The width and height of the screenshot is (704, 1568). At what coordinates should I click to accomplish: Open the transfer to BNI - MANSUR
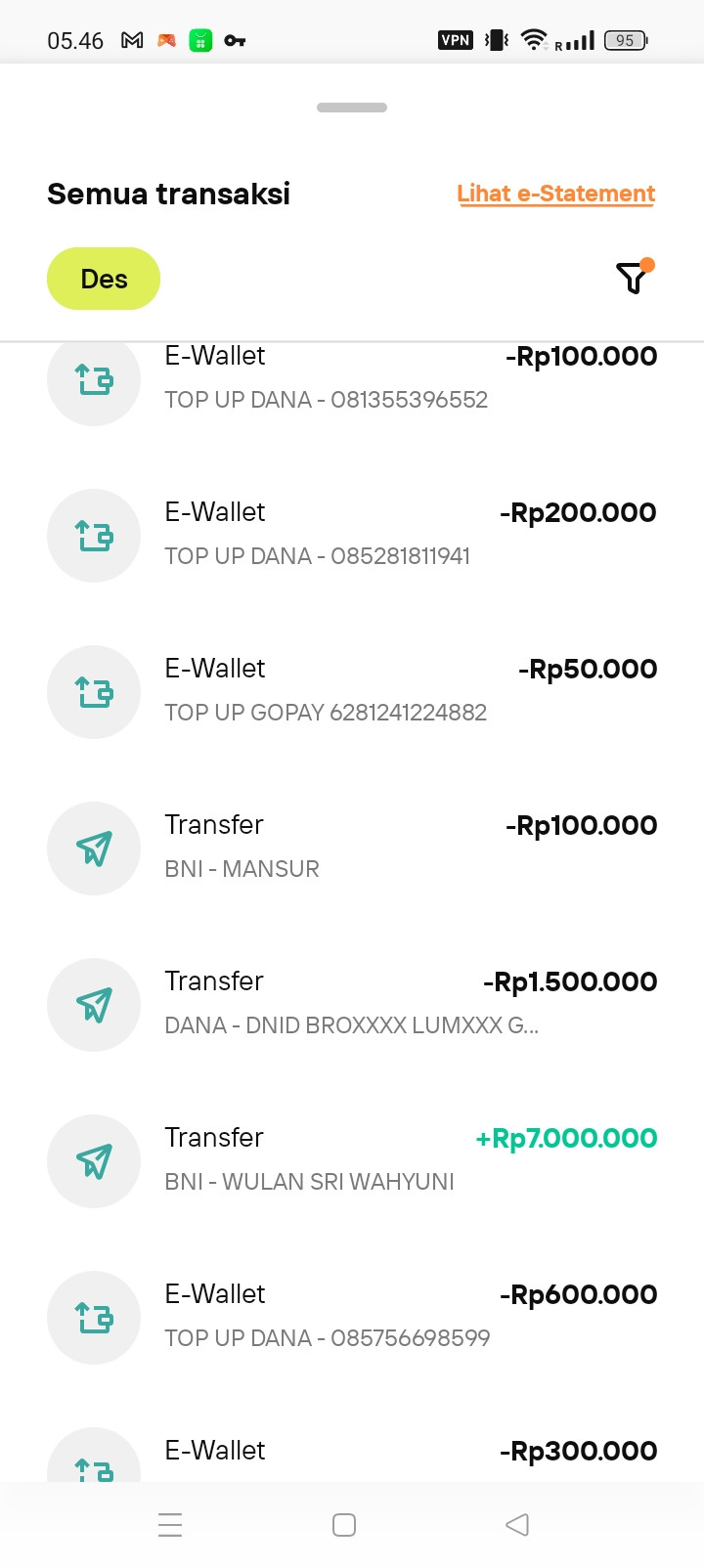point(352,847)
